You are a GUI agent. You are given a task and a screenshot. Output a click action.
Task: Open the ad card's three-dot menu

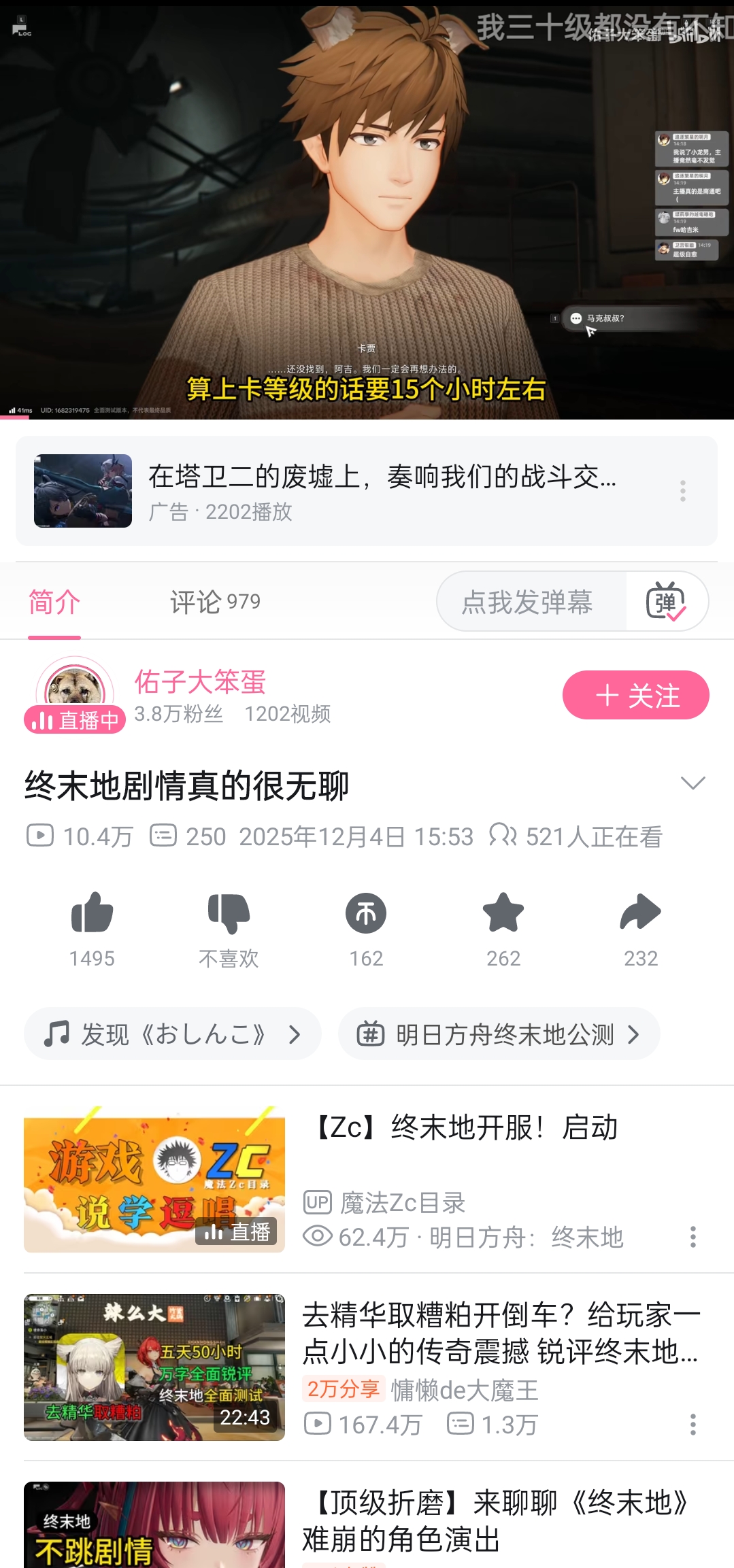(x=683, y=490)
